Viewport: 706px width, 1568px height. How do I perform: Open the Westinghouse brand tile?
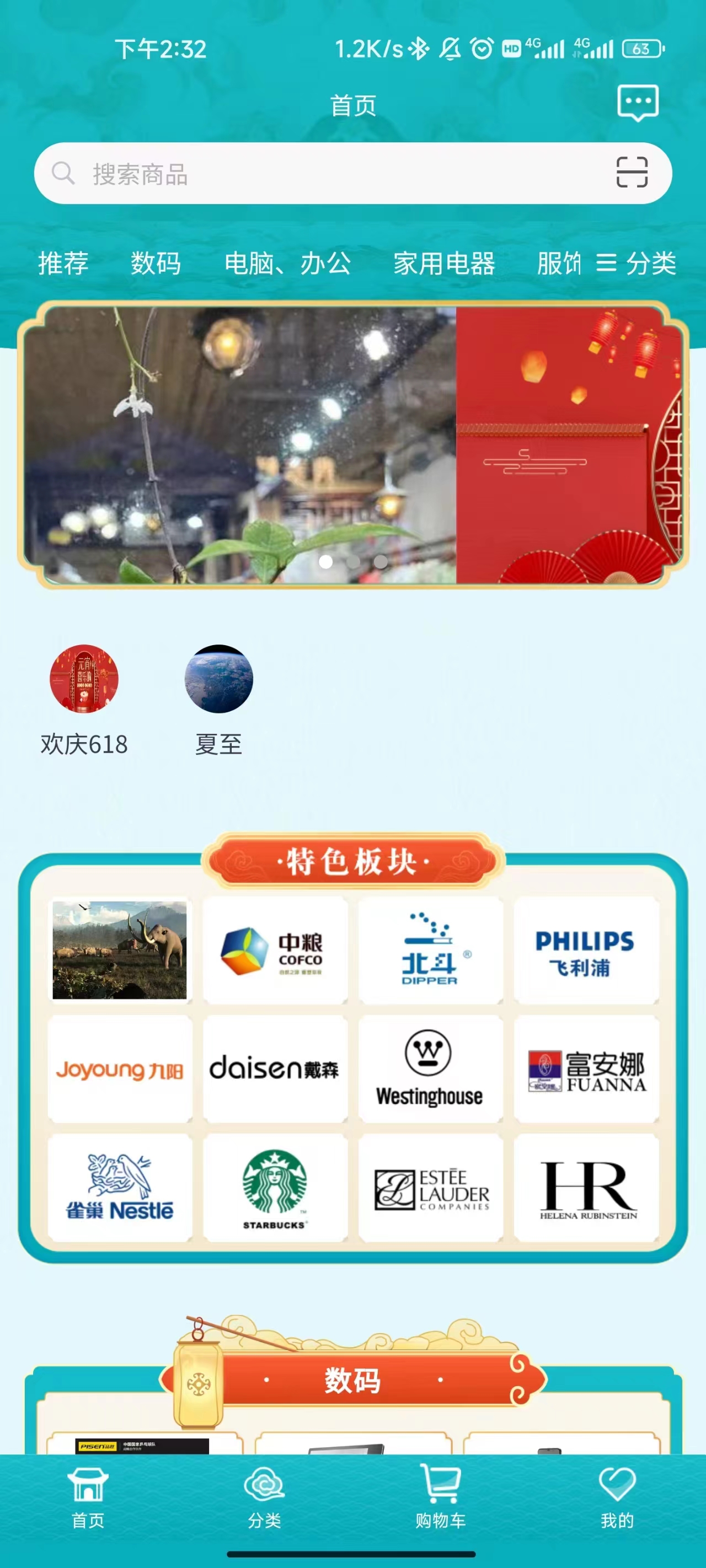point(430,1069)
